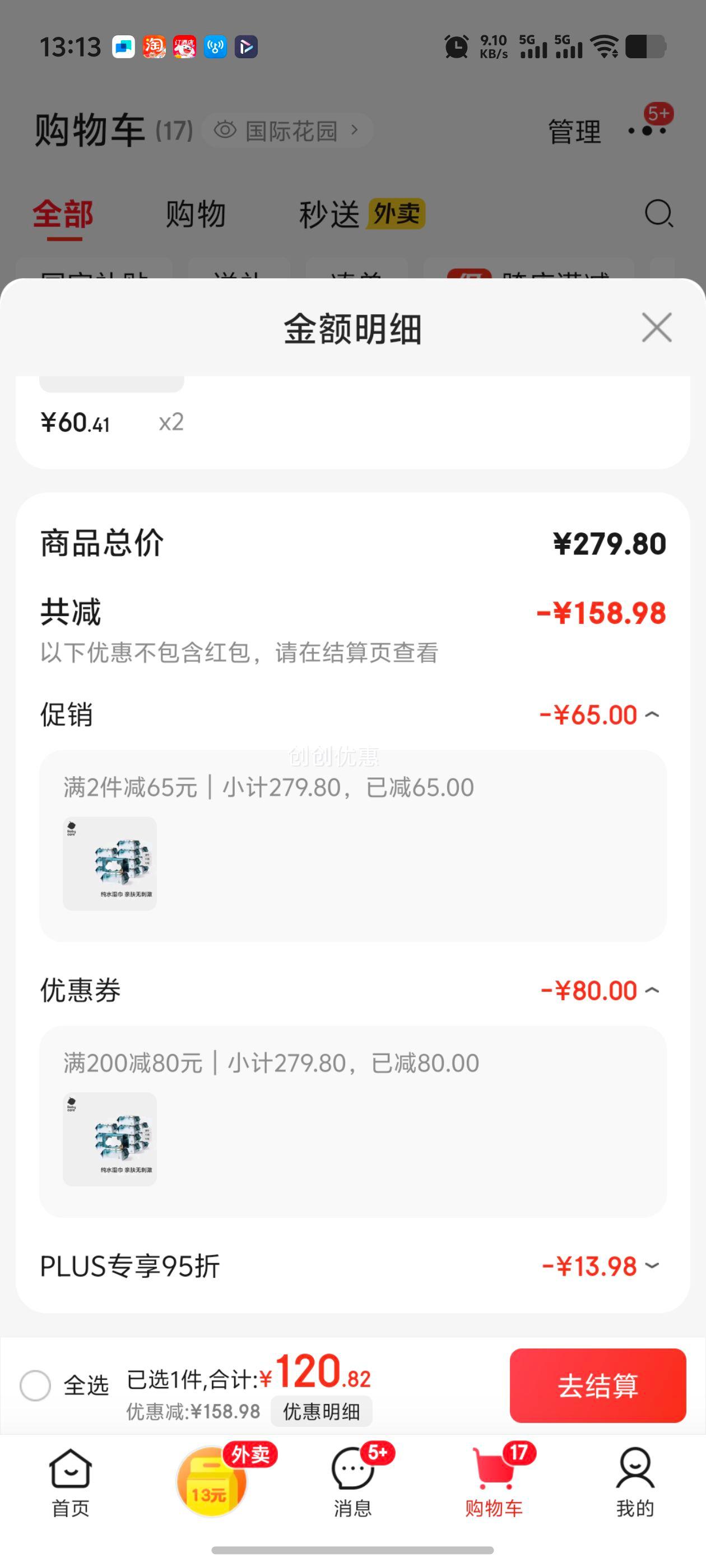Toggle the 全选 select-all checkbox
Screen dimensions: 706x1568
coord(35,1385)
